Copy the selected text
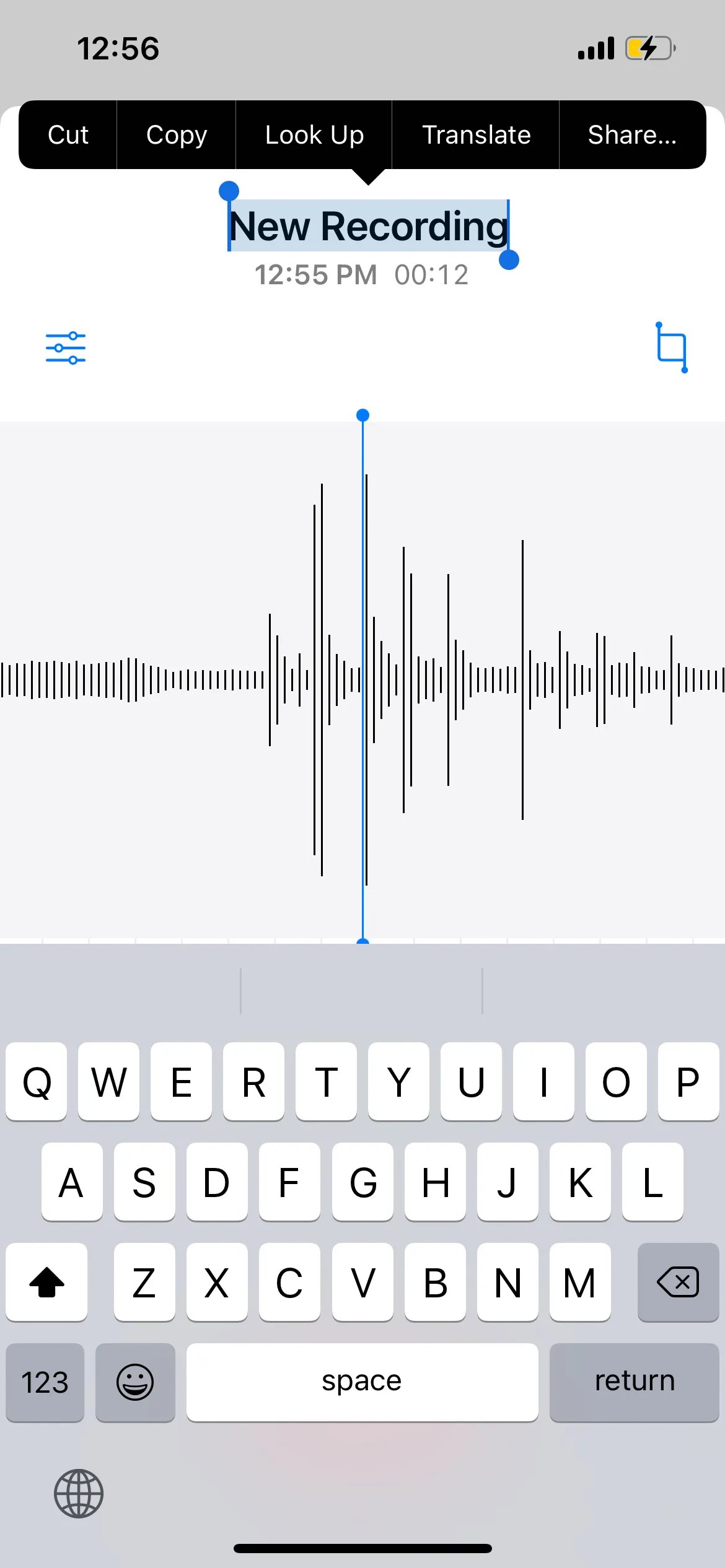This screenshot has width=725, height=1568. (176, 134)
